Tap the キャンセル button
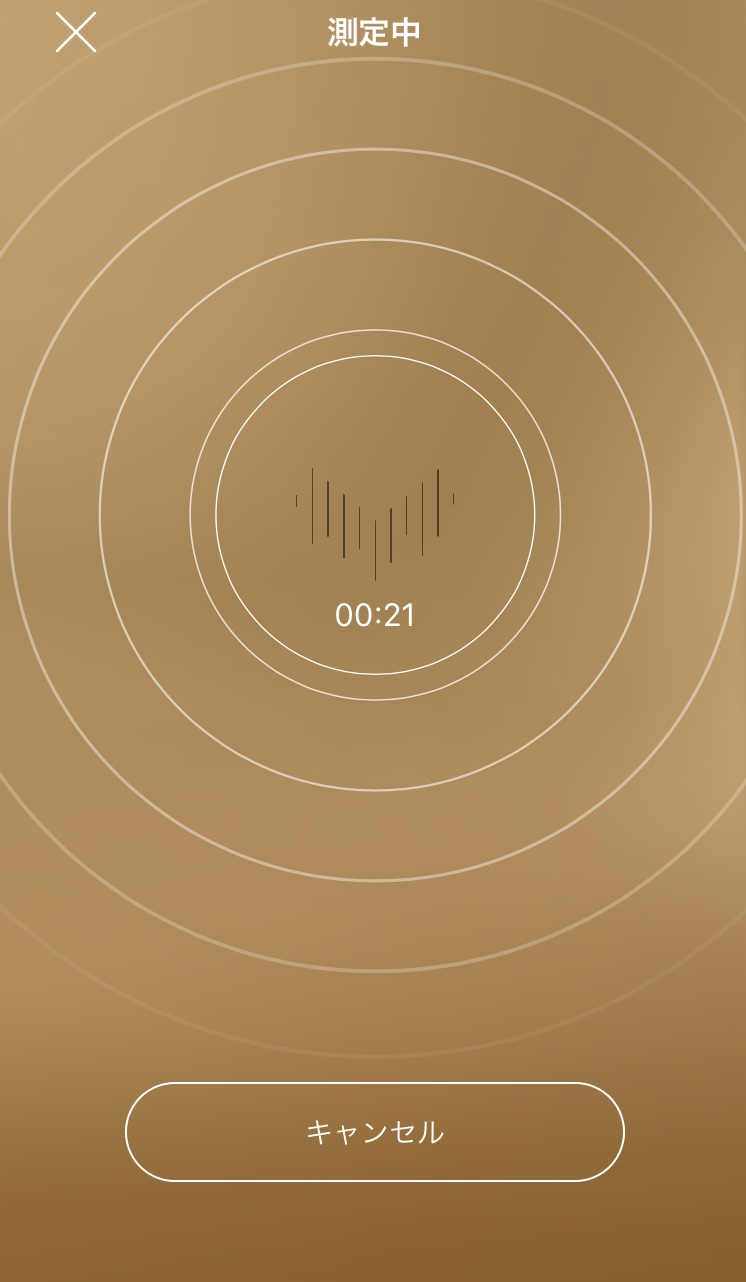746x1282 pixels. (375, 1132)
